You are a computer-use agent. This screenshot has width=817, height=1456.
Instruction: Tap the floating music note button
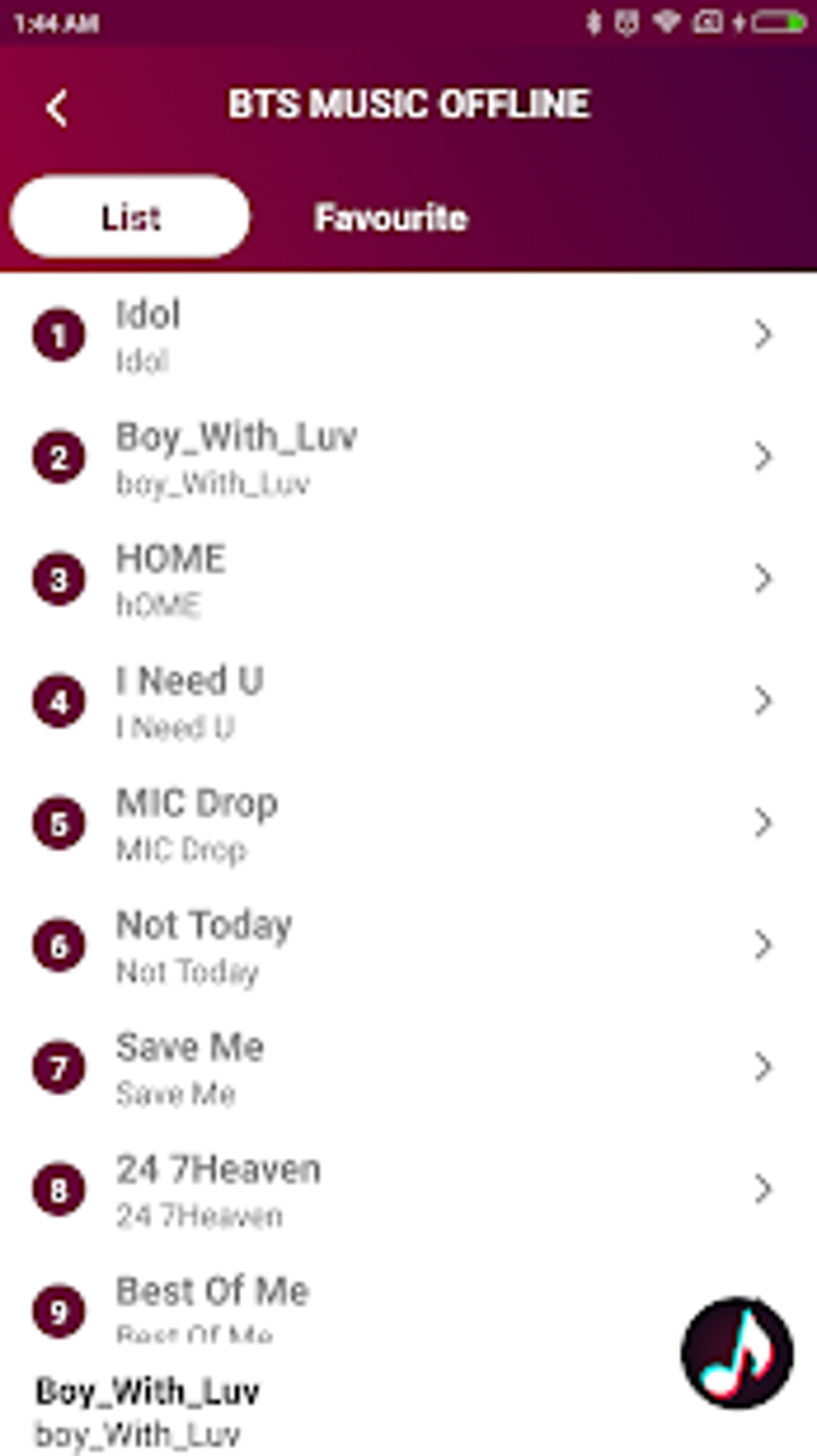(x=737, y=1353)
